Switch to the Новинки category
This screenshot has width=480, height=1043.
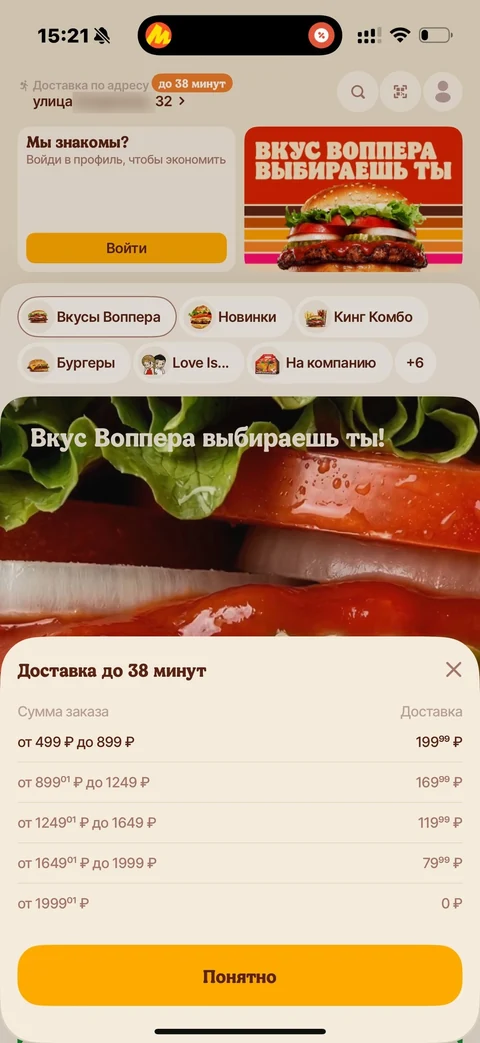(x=236, y=317)
